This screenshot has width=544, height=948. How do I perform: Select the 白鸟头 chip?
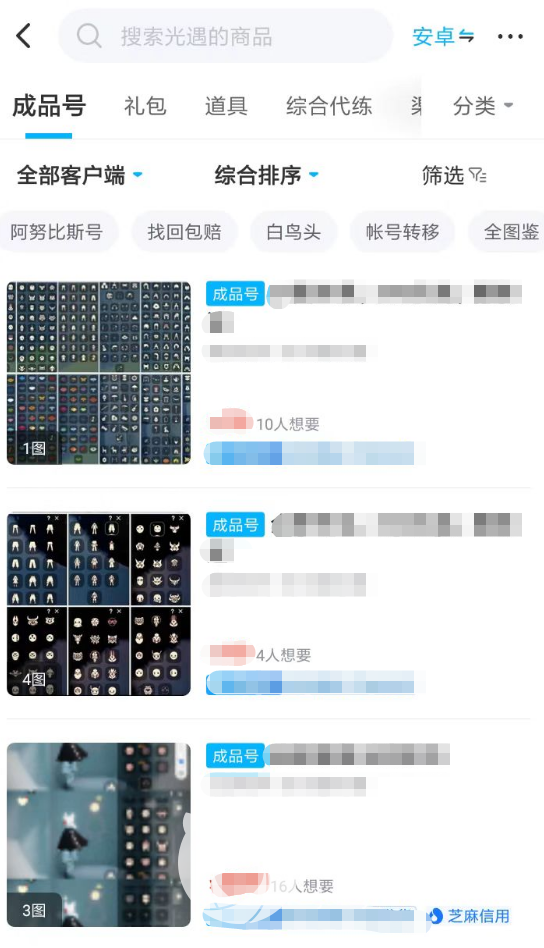293,232
